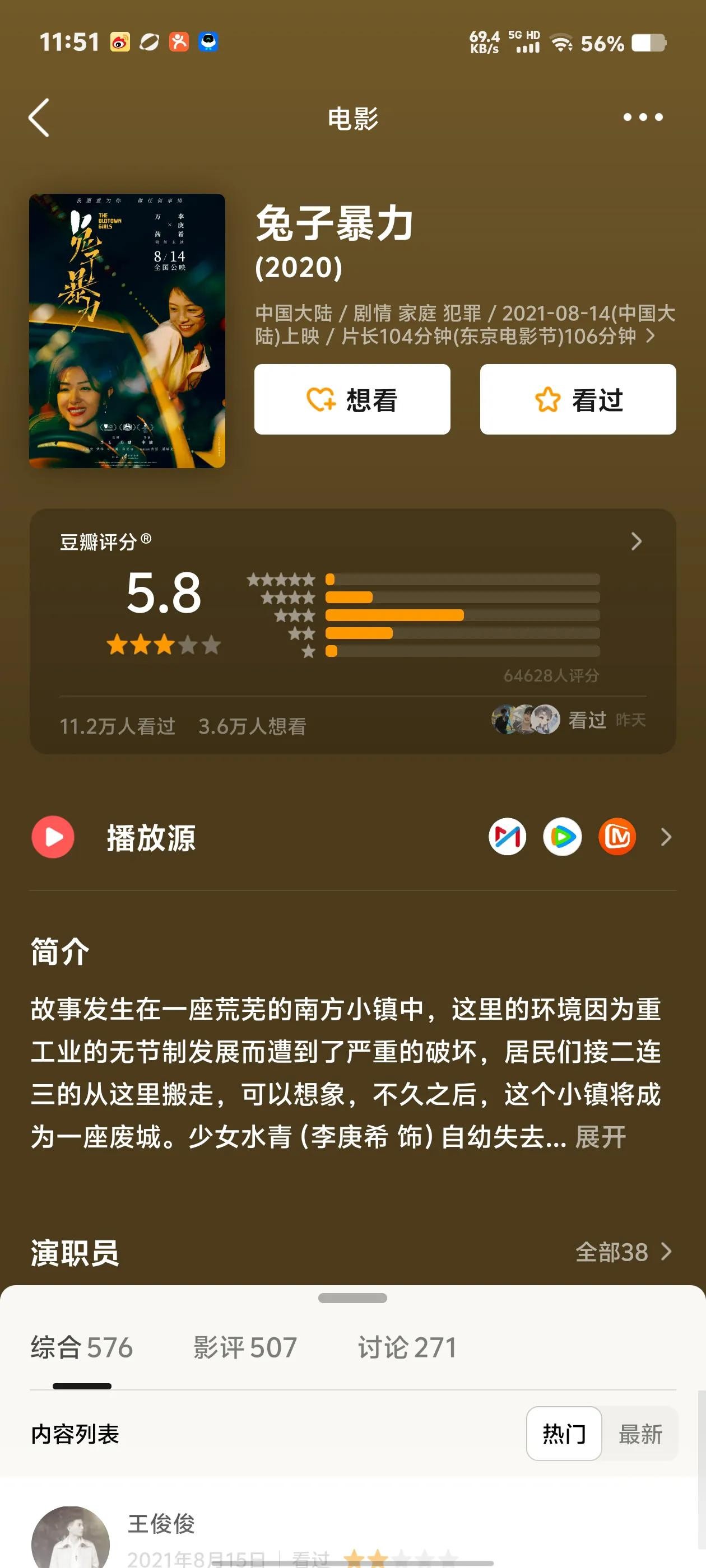This screenshot has height=1568, width=706.
Task: Open full movie info details chevron
Action: [651, 335]
